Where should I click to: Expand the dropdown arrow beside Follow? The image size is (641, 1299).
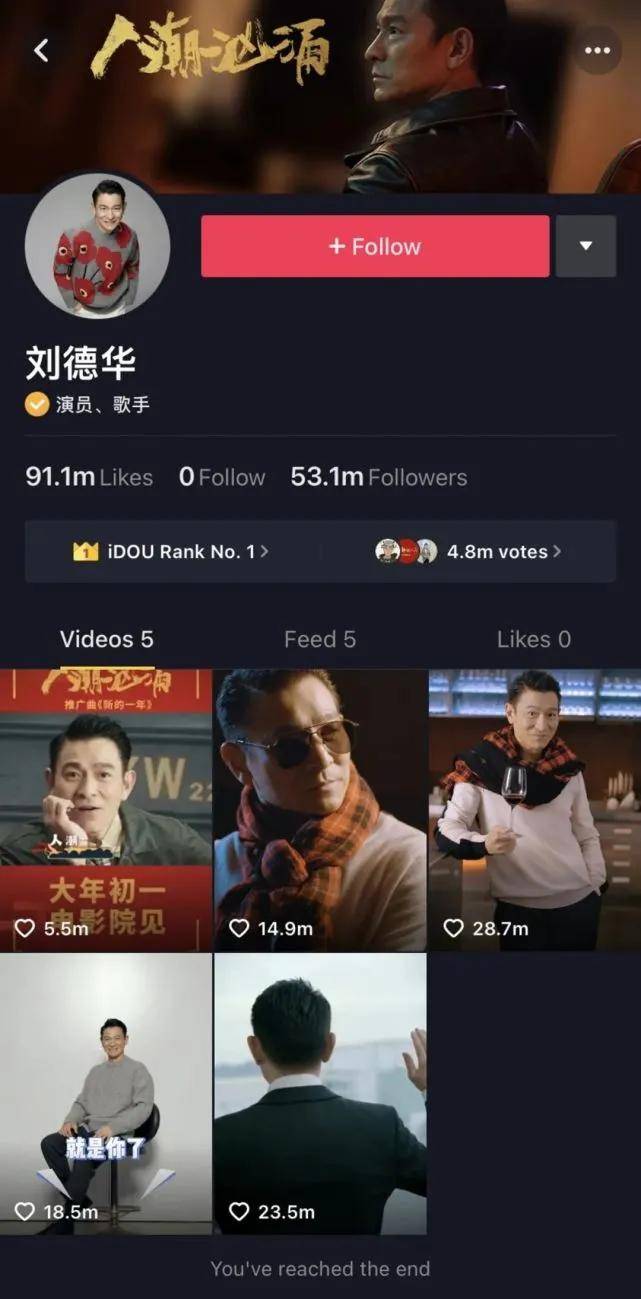[x=586, y=246]
